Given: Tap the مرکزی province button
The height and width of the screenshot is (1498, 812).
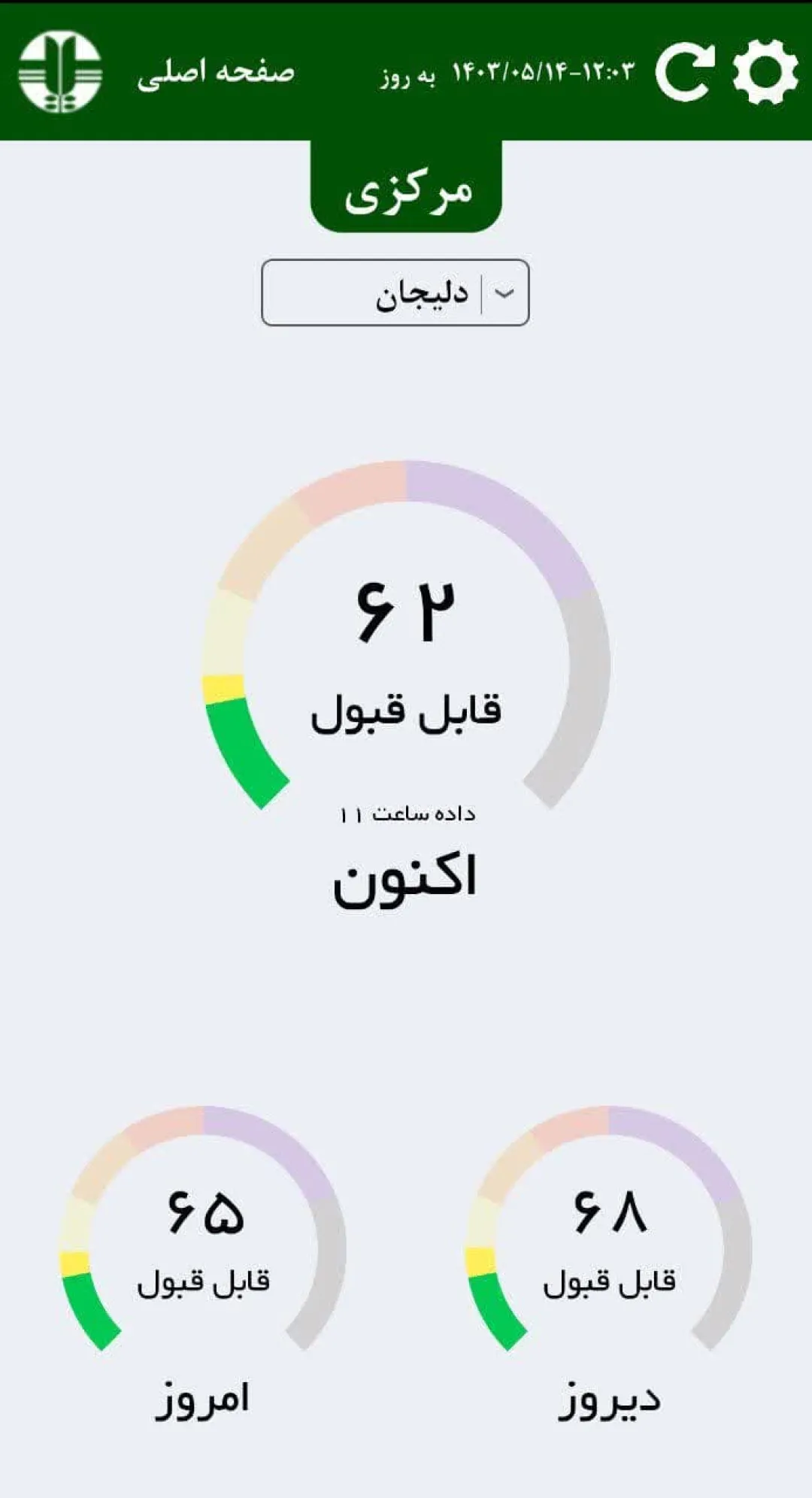Looking at the screenshot, I should tap(406, 187).
